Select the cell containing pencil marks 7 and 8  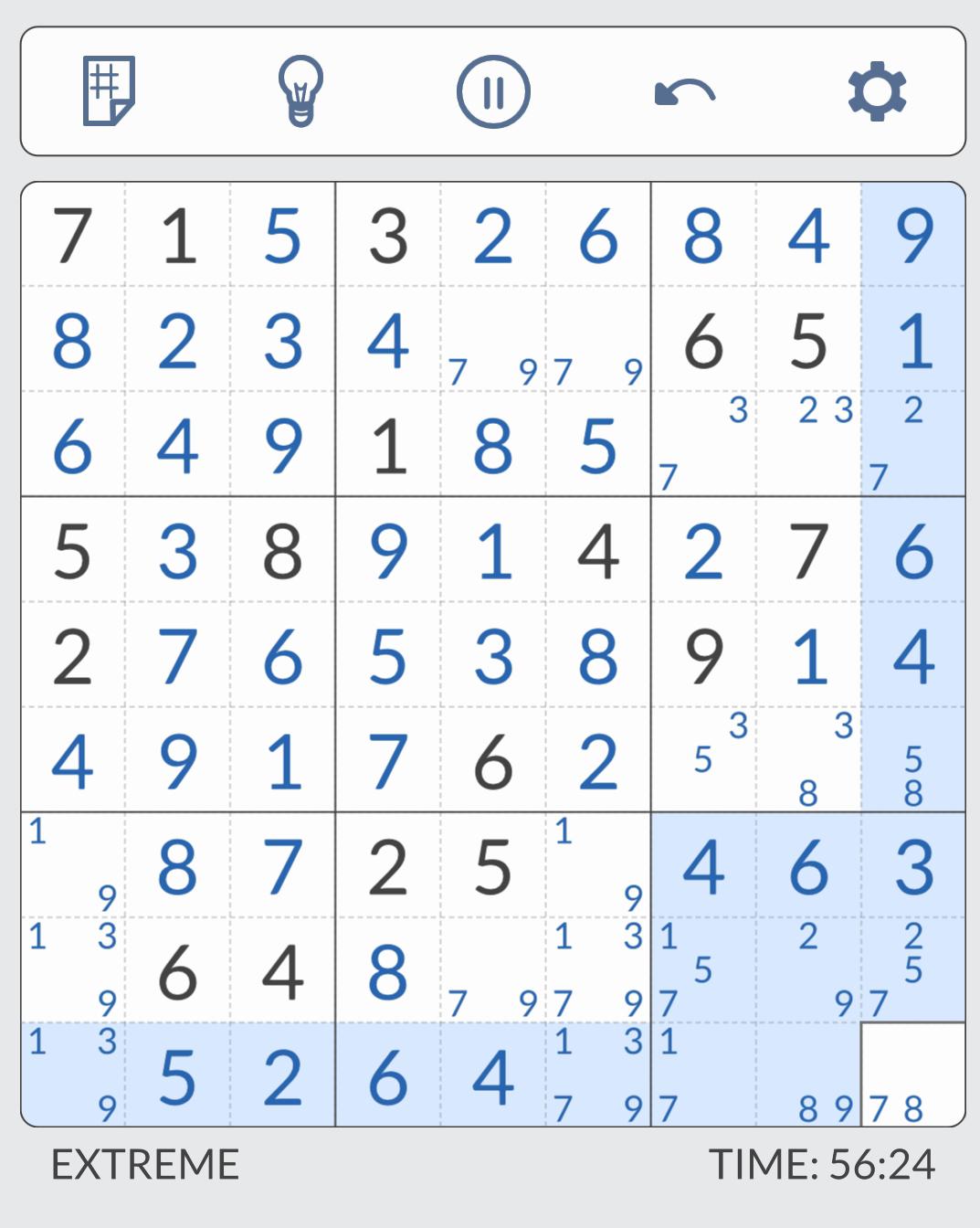pos(913,1078)
